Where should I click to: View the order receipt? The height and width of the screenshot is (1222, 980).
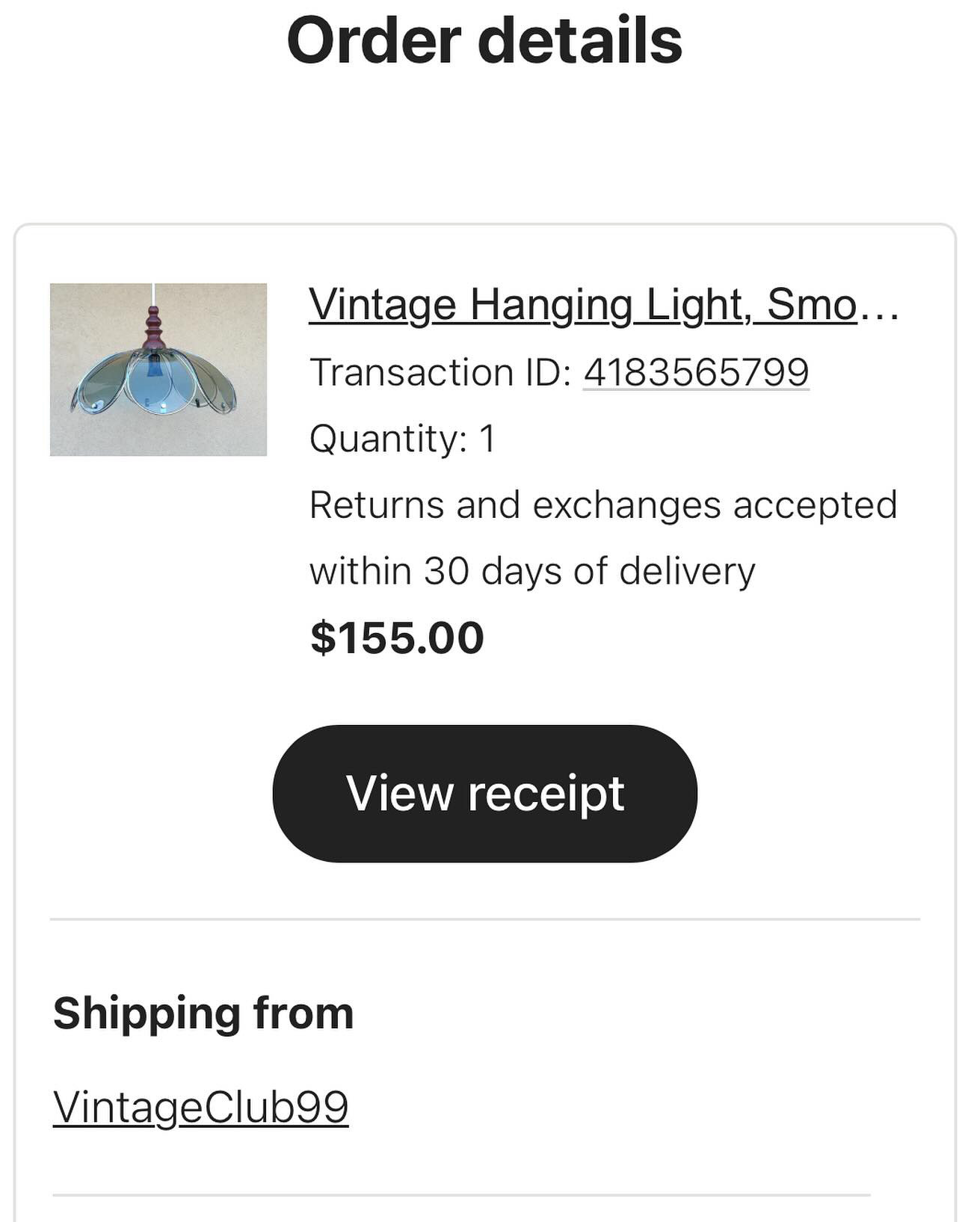[484, 793]
